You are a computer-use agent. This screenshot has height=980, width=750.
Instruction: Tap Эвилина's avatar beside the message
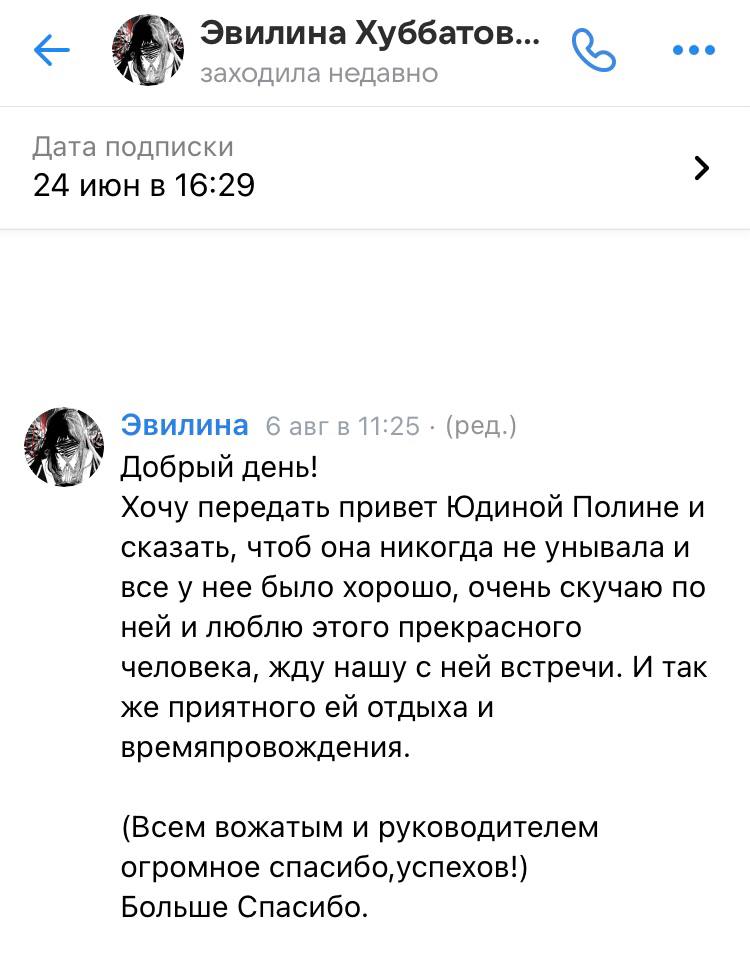64,447
